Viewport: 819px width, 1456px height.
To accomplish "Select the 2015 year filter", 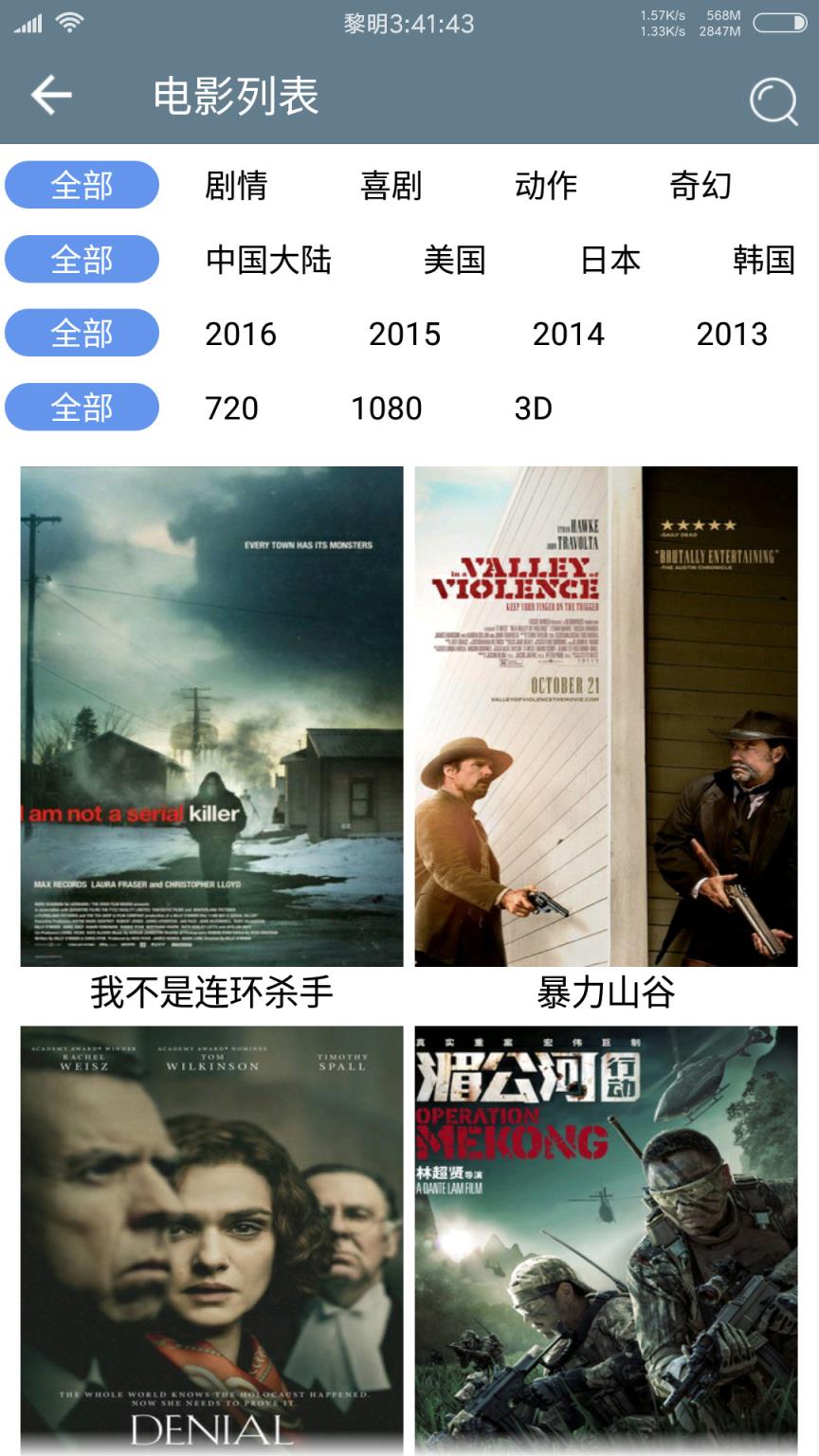I will pos(405,334).
